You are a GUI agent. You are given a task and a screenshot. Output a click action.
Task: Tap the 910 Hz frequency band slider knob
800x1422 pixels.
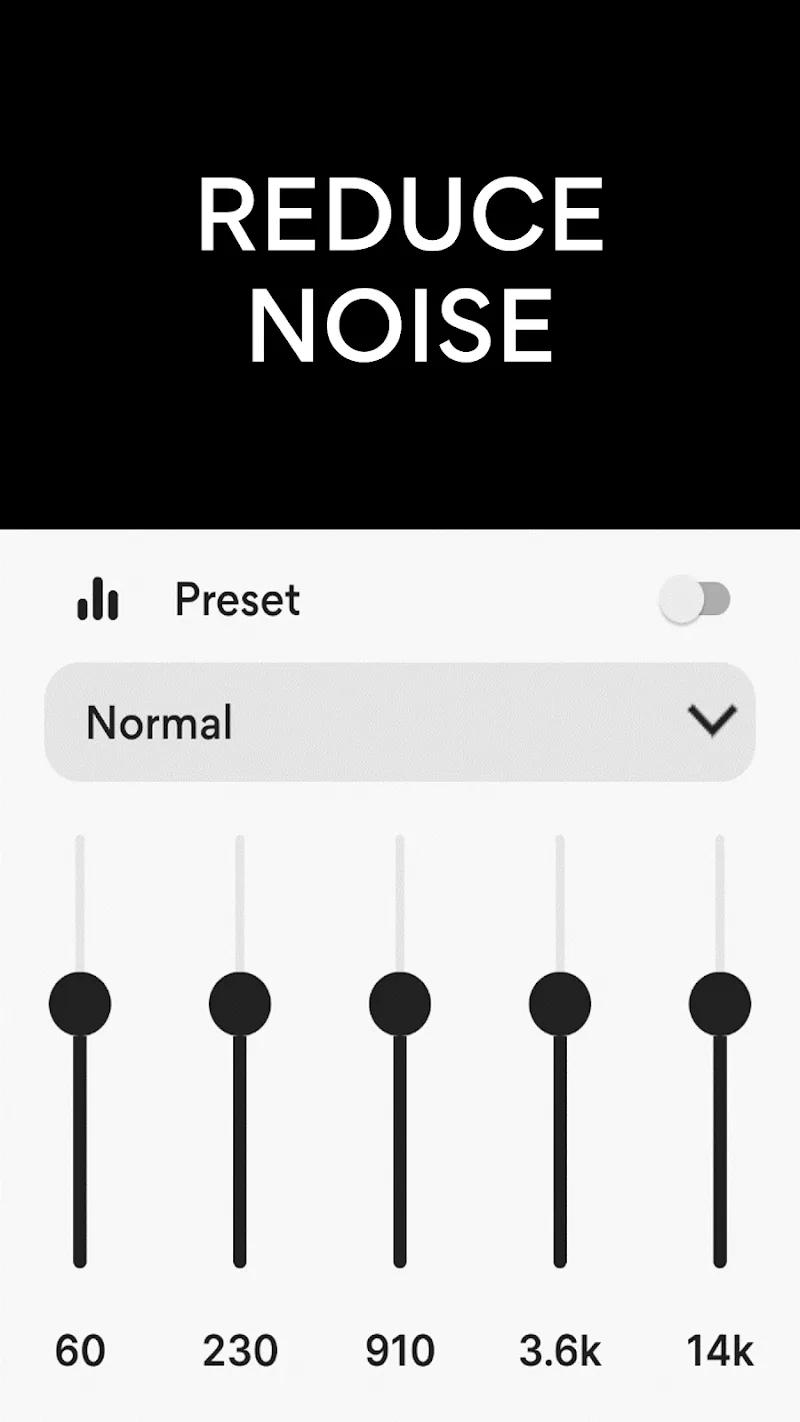point(400,1003)
